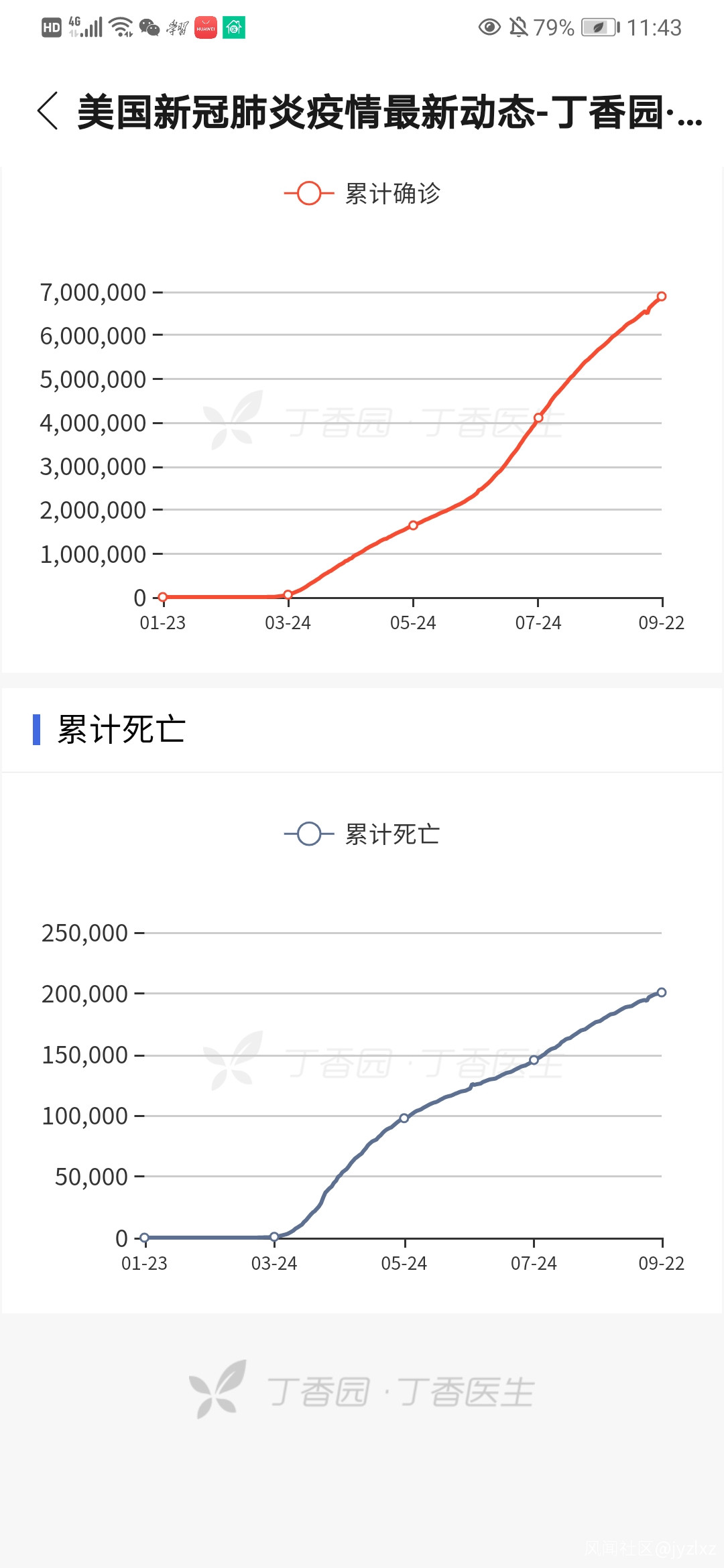Go back using the top-left arrow
The image size is (724, 1568).
tap(48, 111)
